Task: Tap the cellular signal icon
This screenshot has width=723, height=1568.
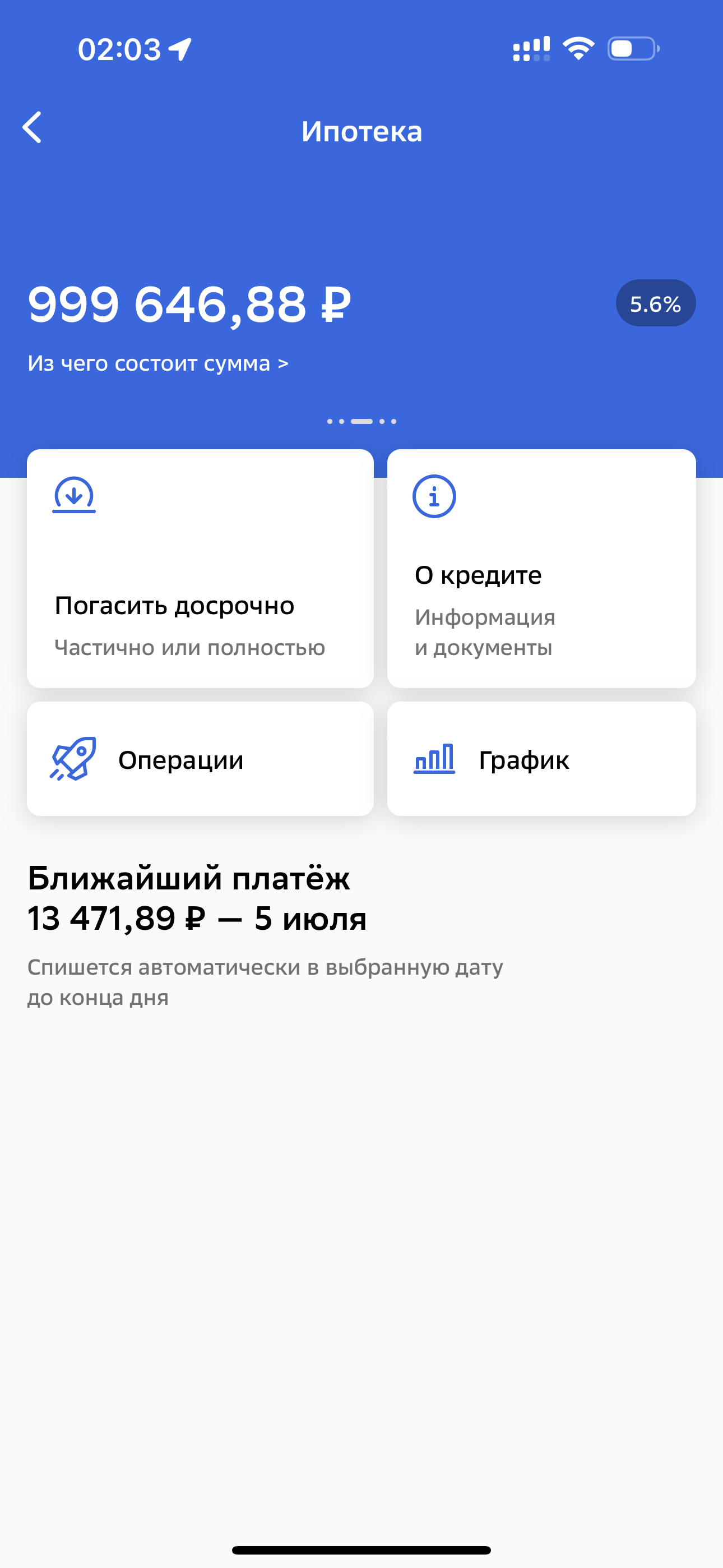Action: (531, 49)
